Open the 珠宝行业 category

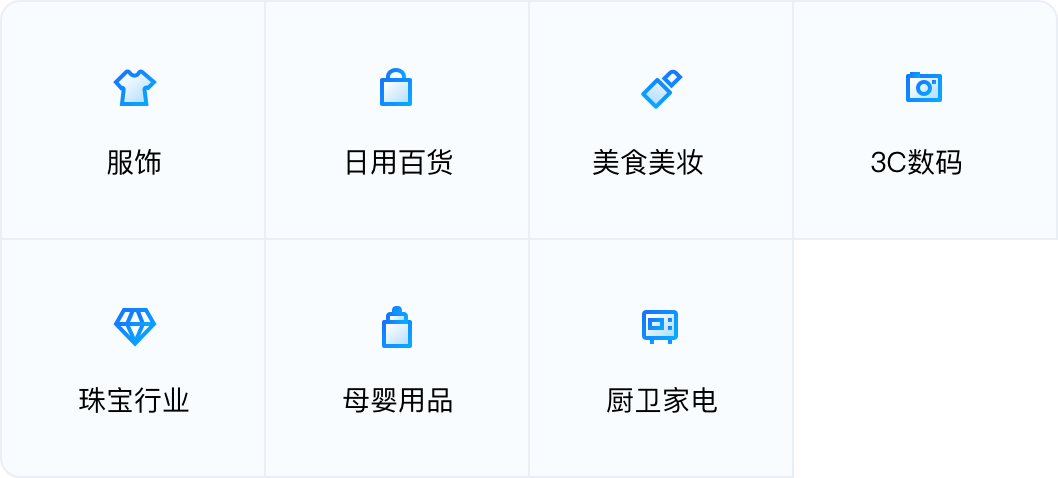pos(133,358)
